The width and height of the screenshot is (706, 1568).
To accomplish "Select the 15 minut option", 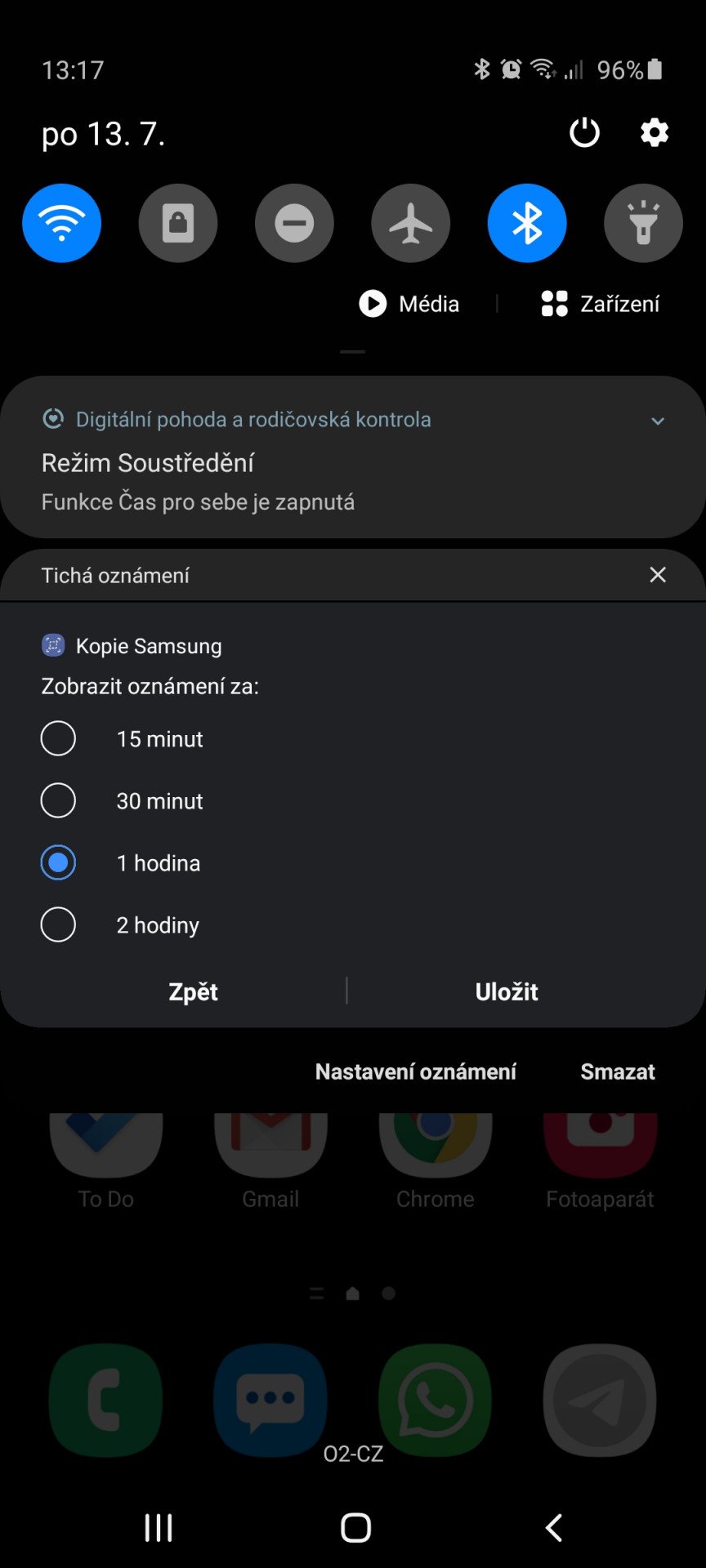I will click(x=122, y=739).
